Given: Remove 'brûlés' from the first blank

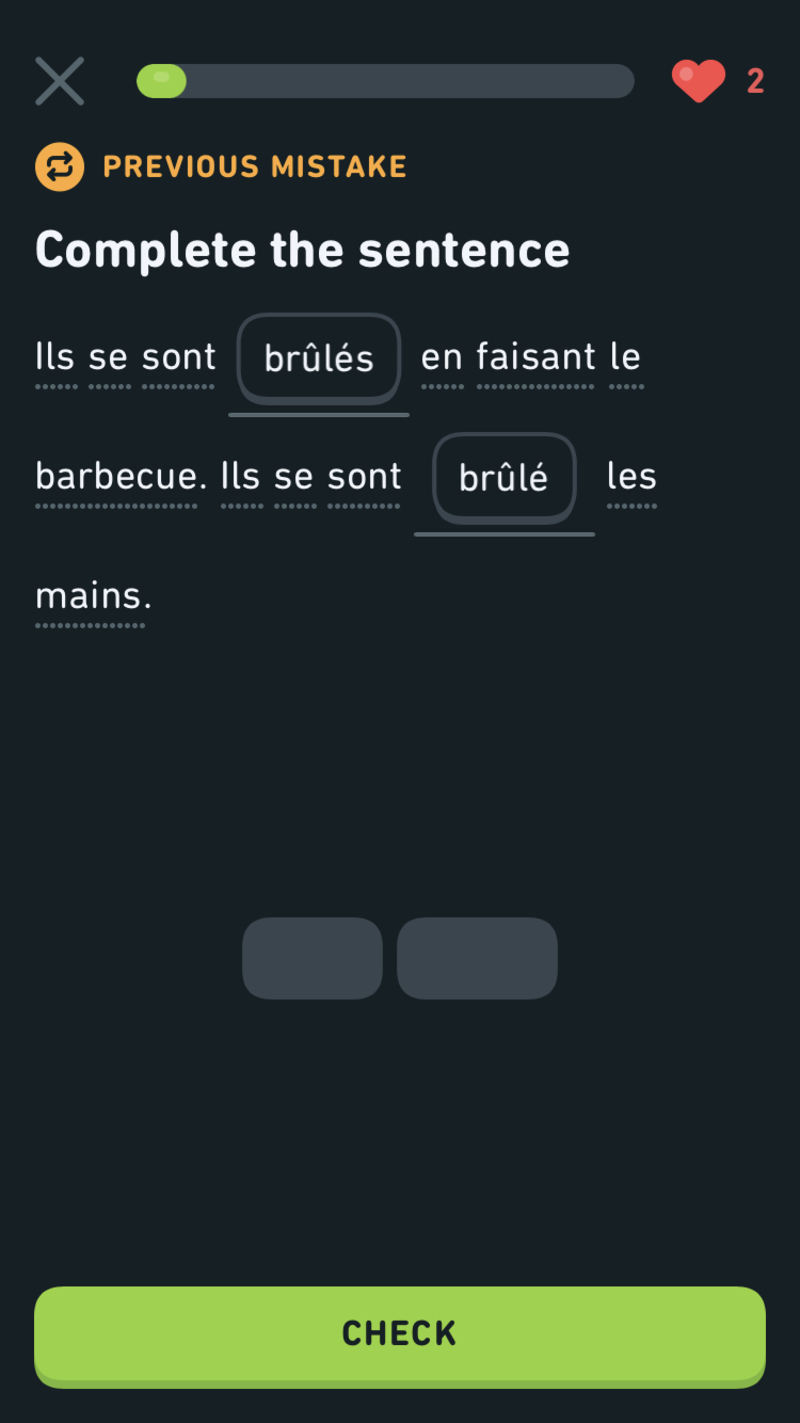Looking at the screenshot, I should click(x=318, y=360).
